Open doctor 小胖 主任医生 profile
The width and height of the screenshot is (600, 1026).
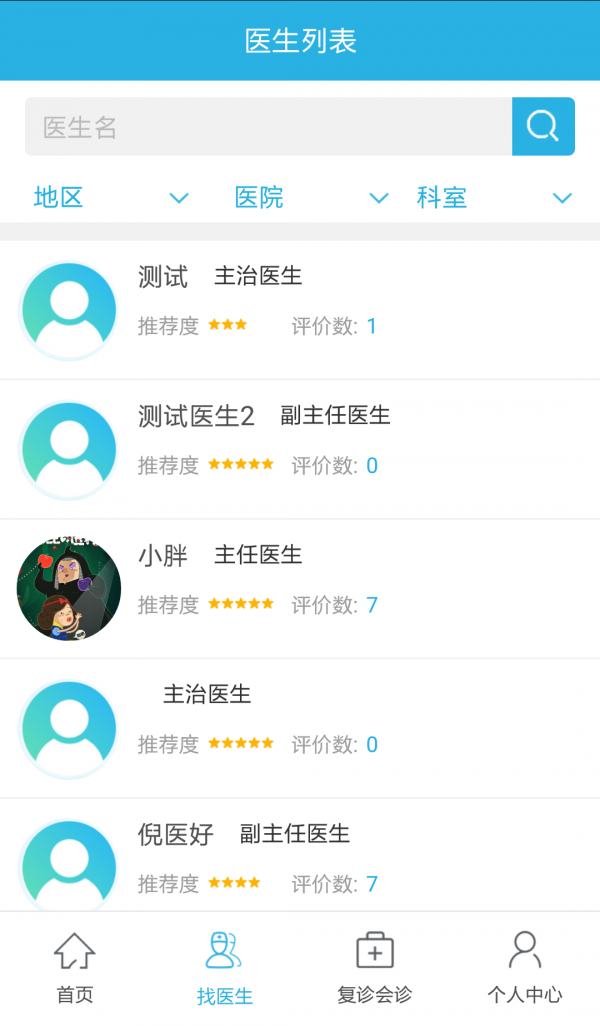click(300, 589)
